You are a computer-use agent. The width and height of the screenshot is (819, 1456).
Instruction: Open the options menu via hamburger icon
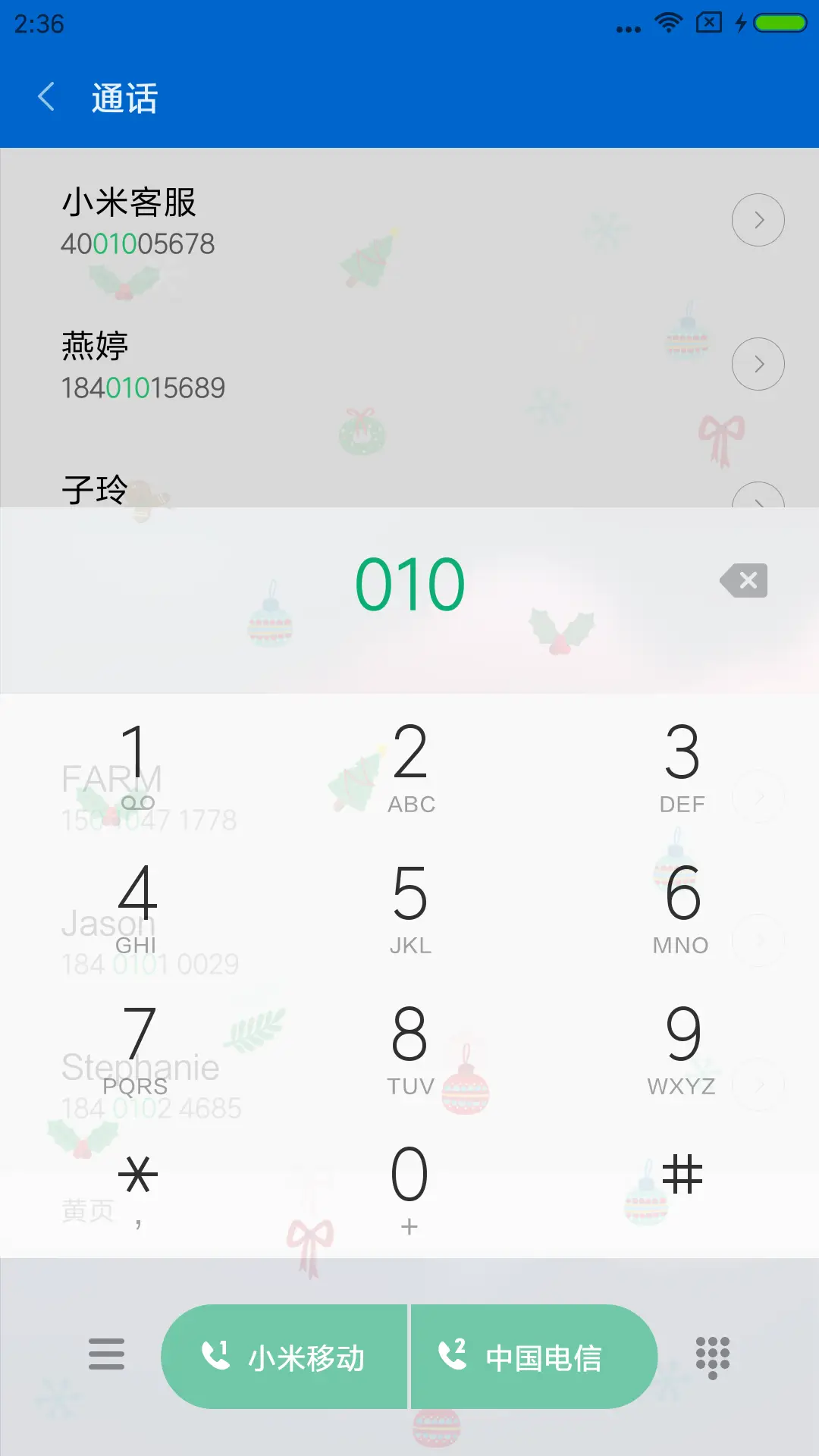(106, 1355)
